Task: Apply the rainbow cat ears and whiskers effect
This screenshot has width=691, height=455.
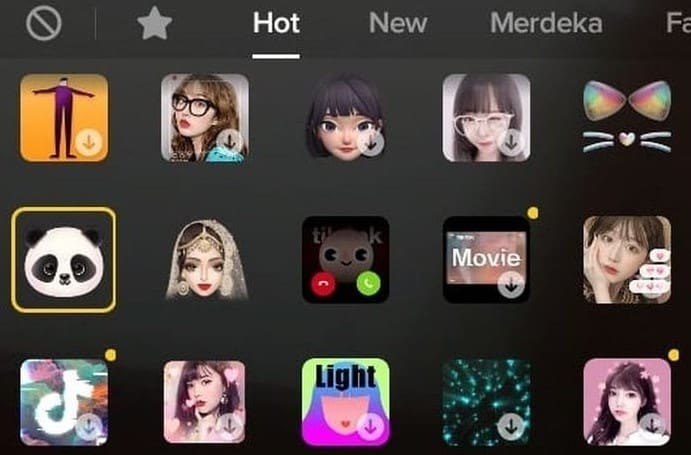Action: pyautogui.click(x=627, y=117)
